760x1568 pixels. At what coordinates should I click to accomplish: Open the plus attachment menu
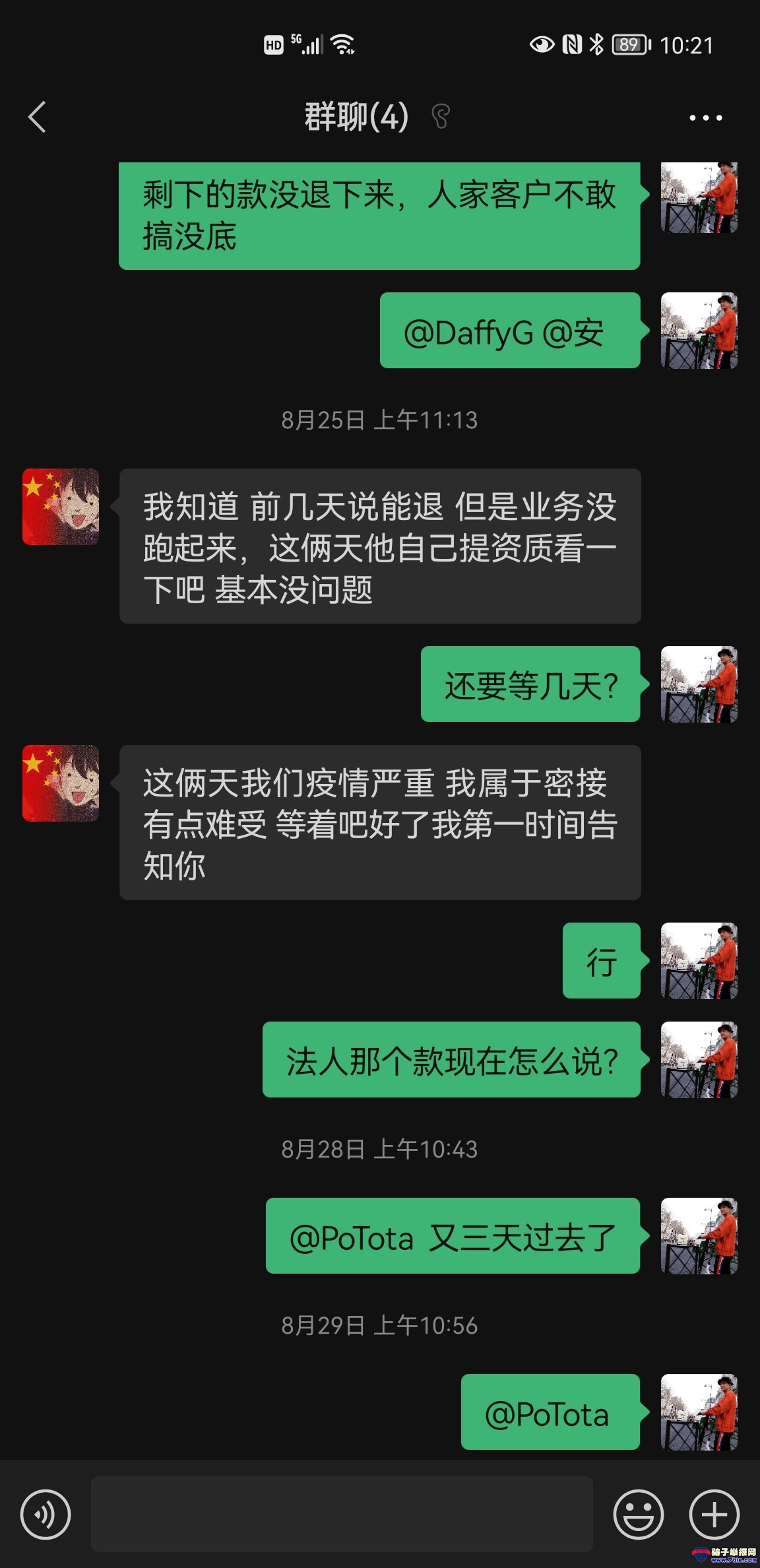coord(714,1514)
